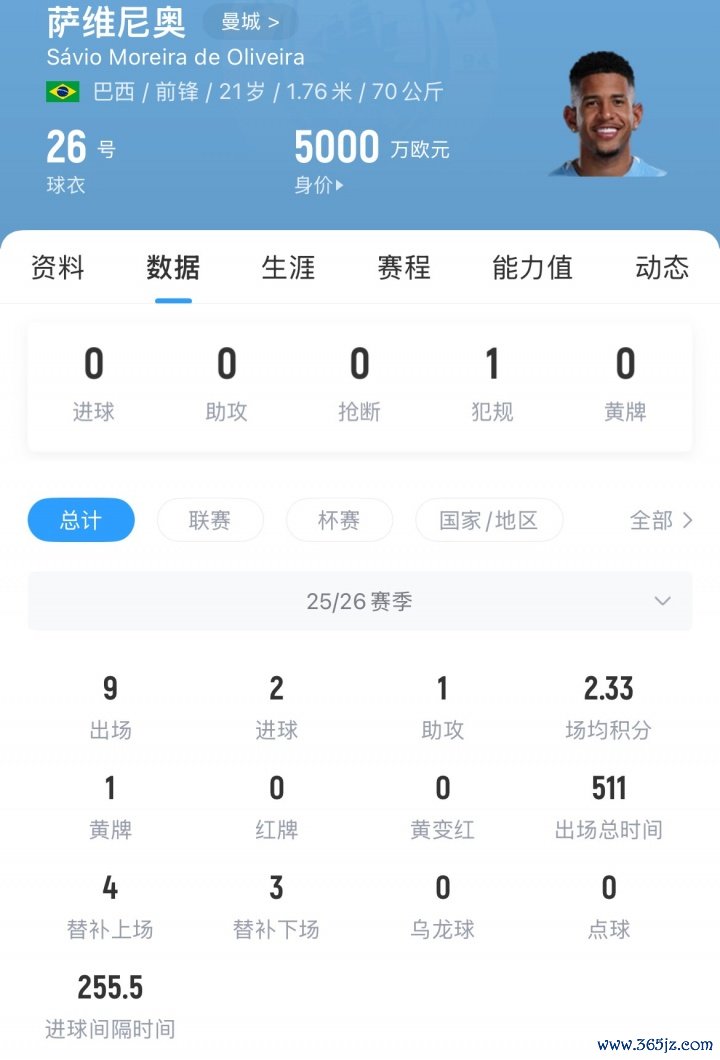Open the 赛程 tab

coord(404,267)
